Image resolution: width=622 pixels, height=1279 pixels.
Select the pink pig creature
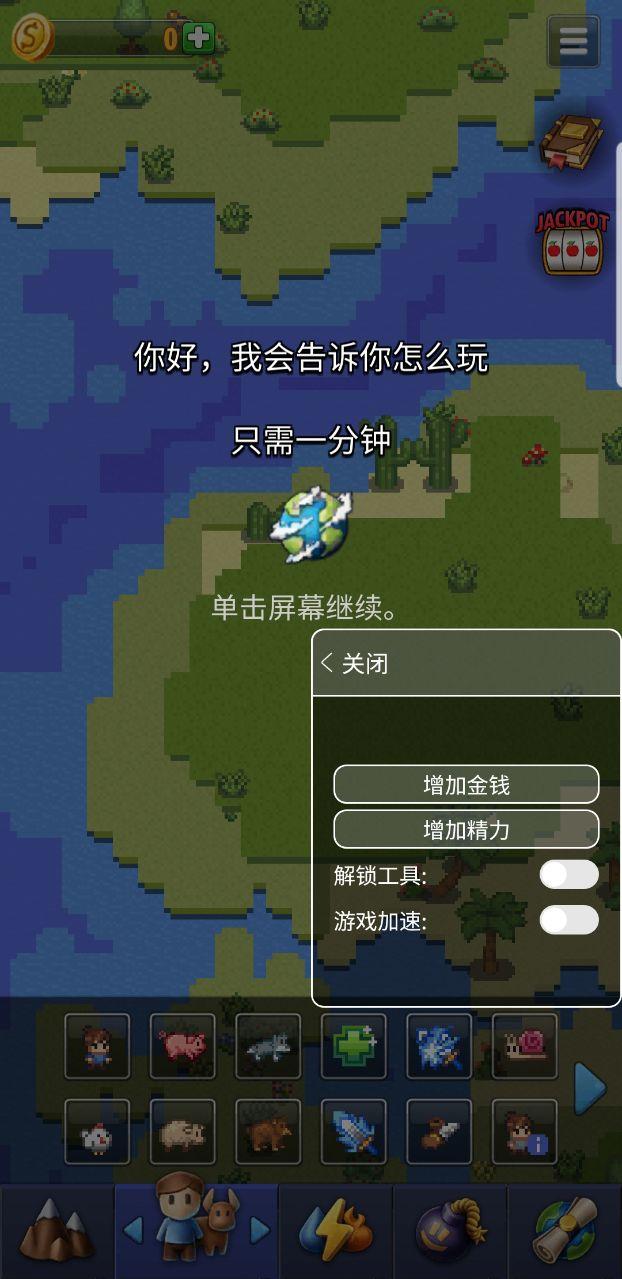182,1046
